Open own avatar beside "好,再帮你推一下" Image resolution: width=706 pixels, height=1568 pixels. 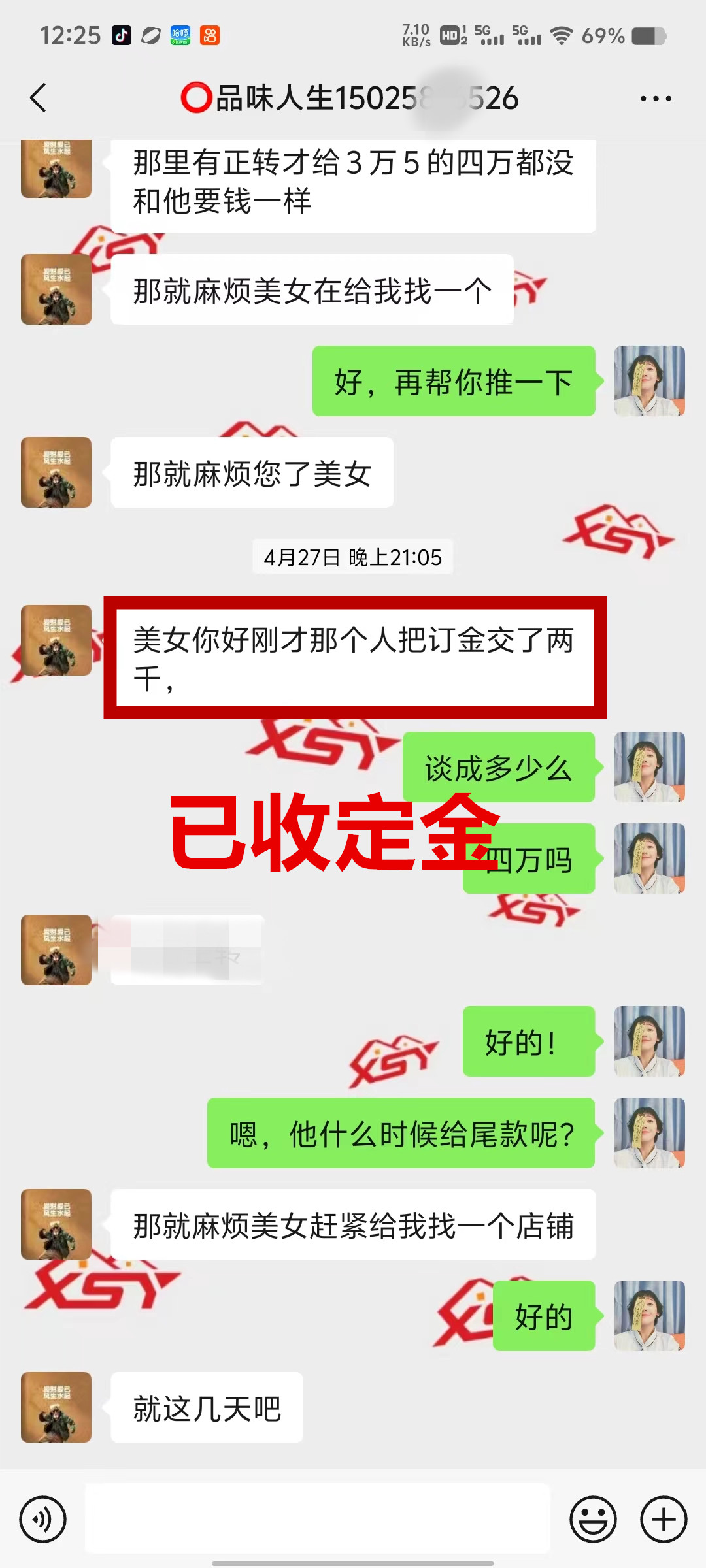[x=649, y=381]
